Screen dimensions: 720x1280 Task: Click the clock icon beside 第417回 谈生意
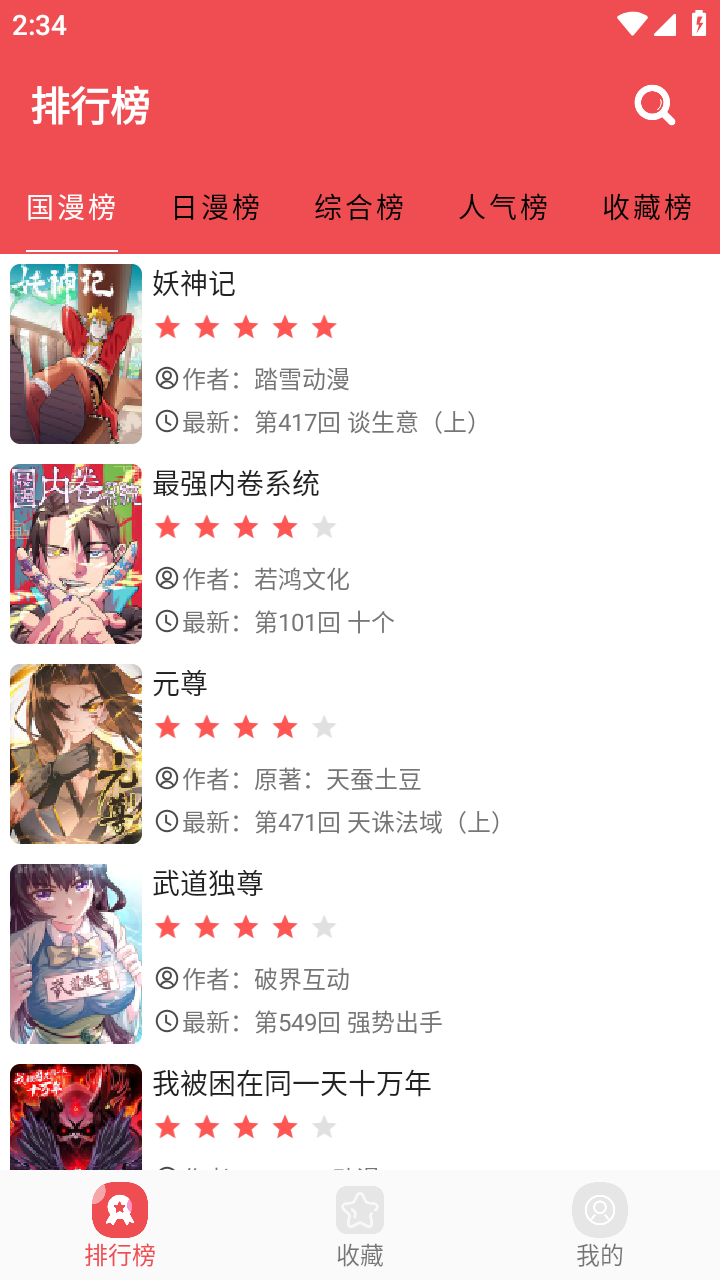166,422
